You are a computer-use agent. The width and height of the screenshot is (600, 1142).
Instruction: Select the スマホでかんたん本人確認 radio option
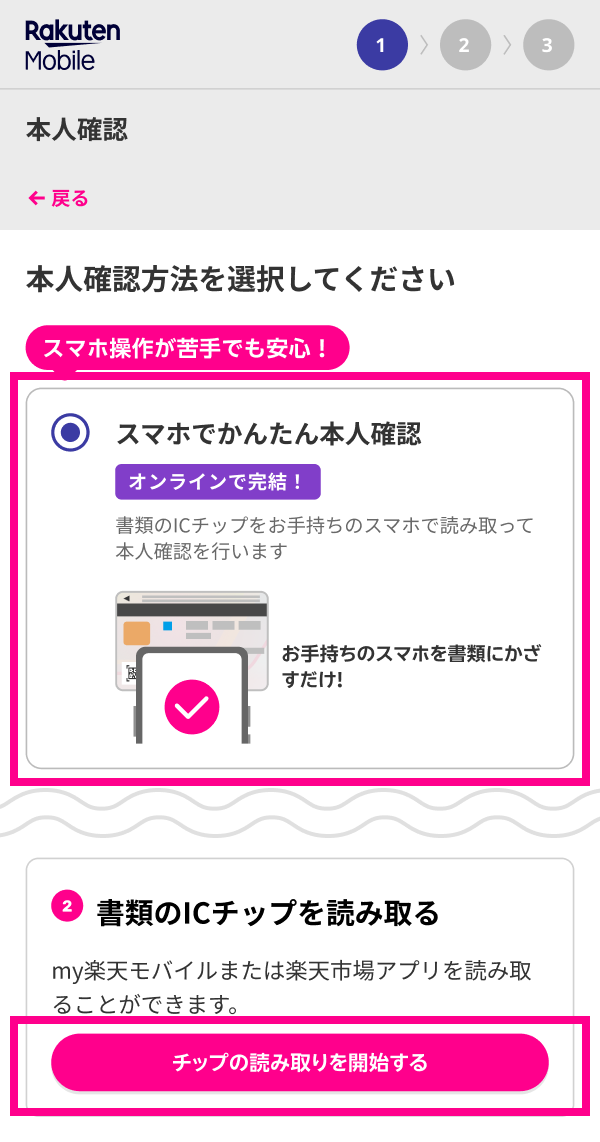70,432
